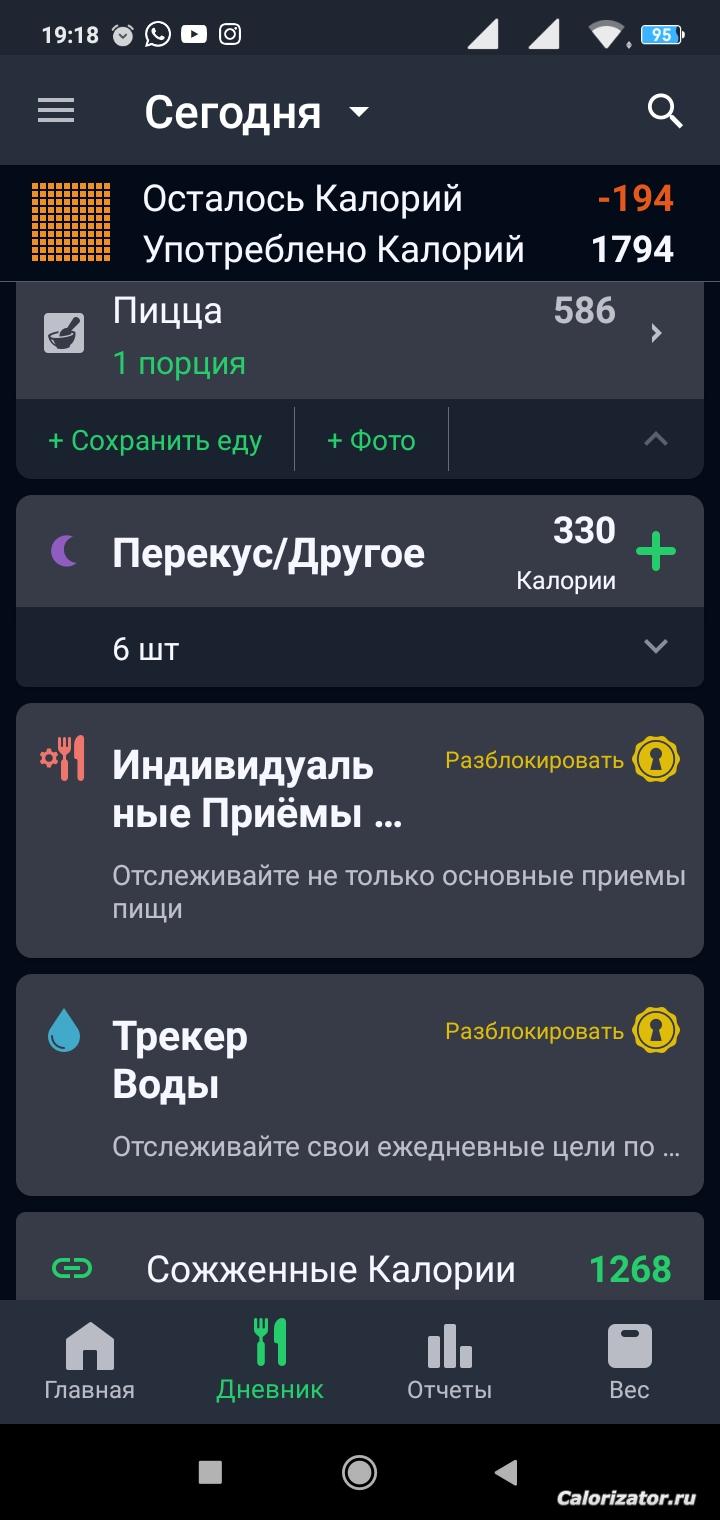Select the Дневник tab
Screen dimensions: 720x1520
270,1361
